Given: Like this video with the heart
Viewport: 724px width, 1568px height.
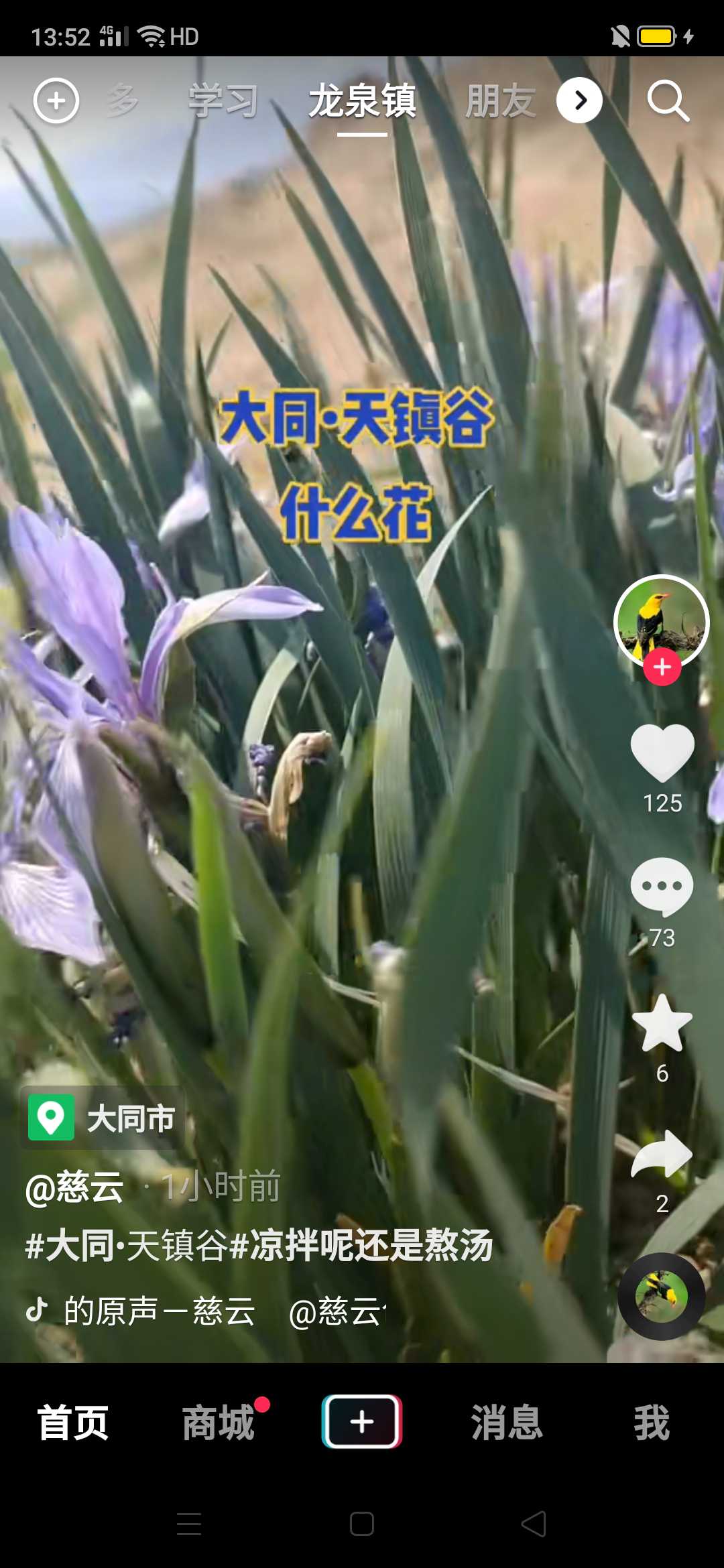Looking at the screenshot, I should coord(662,753).
